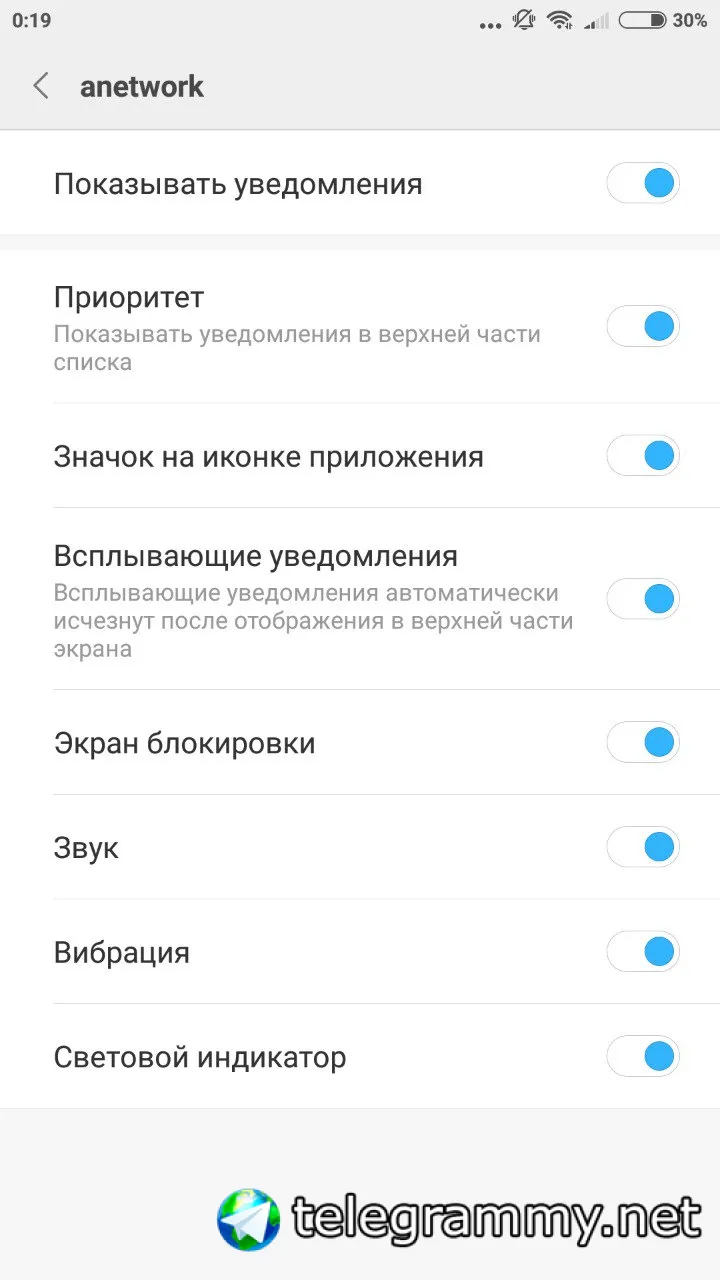Turn off the Звук switch
Screen dimensions: 720x1280
(643, 847)
